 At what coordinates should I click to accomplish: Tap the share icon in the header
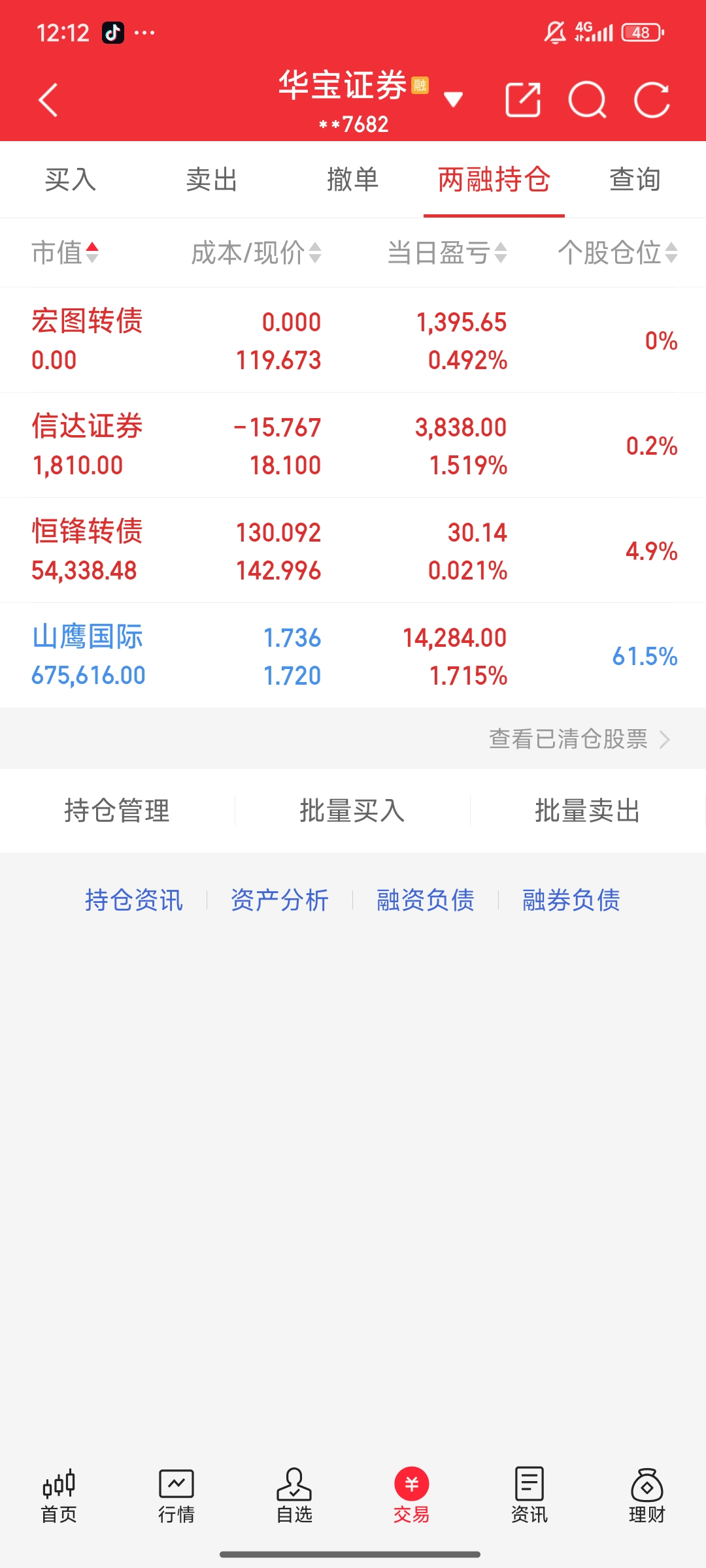[x=523, y=100]
